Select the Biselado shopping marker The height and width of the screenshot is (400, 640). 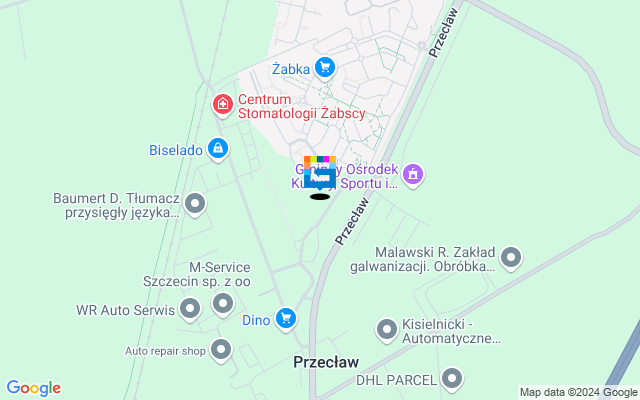tap(218, 150)
